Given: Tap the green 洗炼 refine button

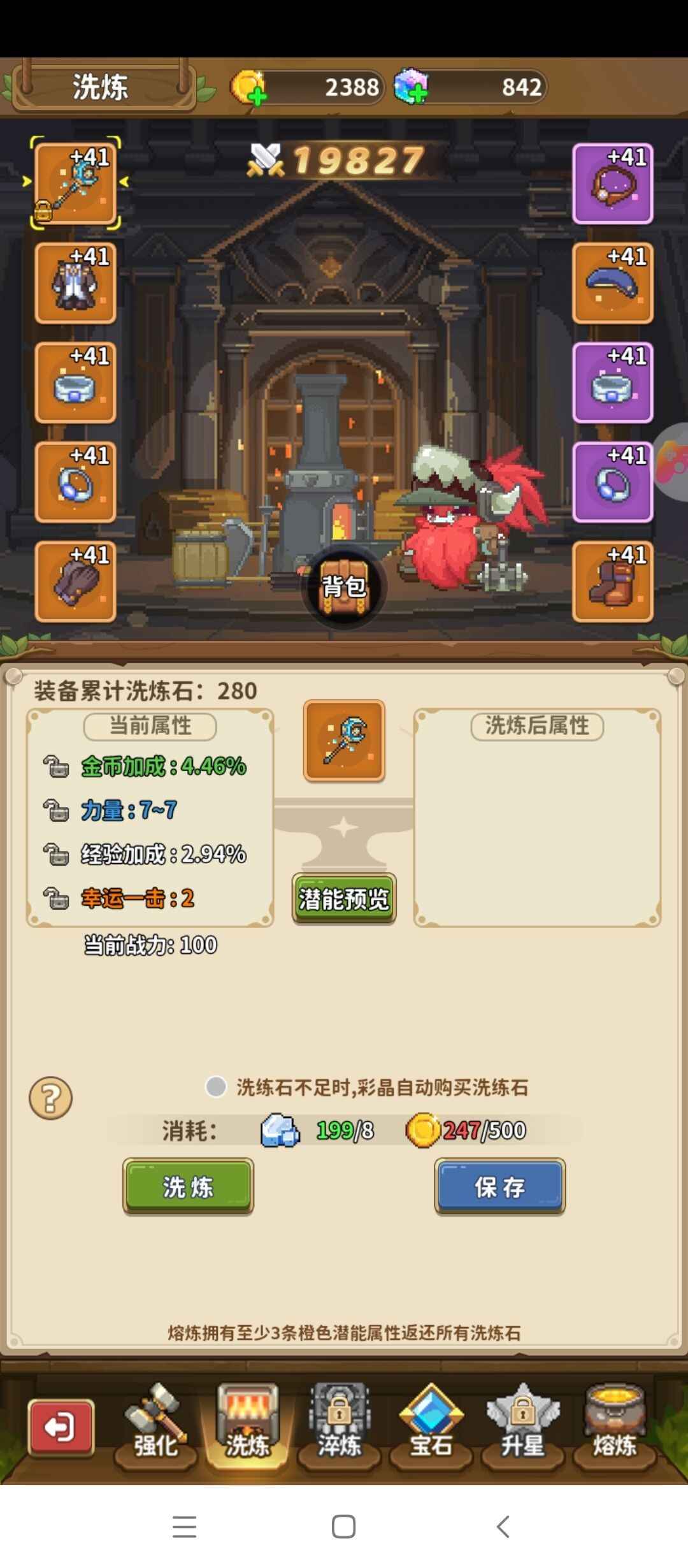Looking at the screenshot, I should [188, 1186].
